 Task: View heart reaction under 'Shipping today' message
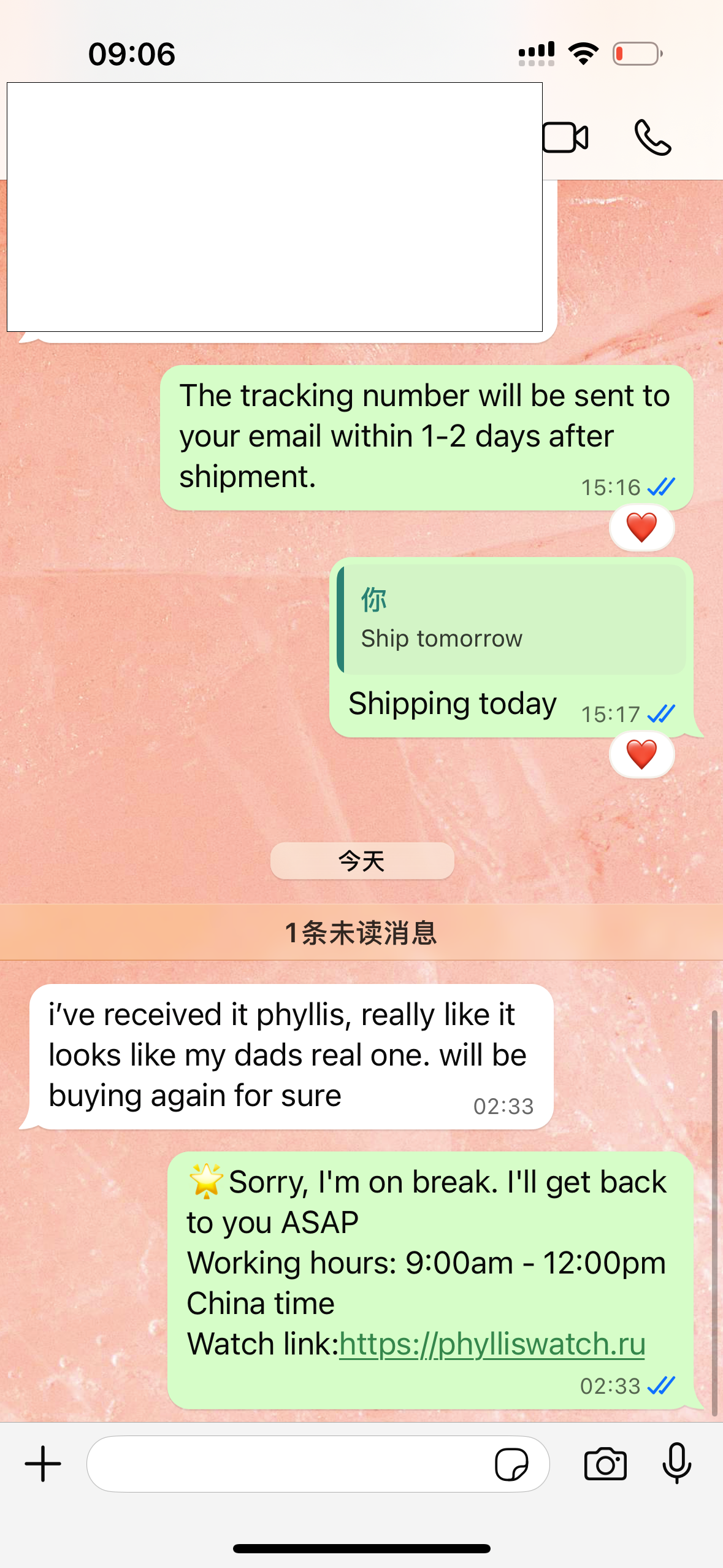(x=641, y=755)
